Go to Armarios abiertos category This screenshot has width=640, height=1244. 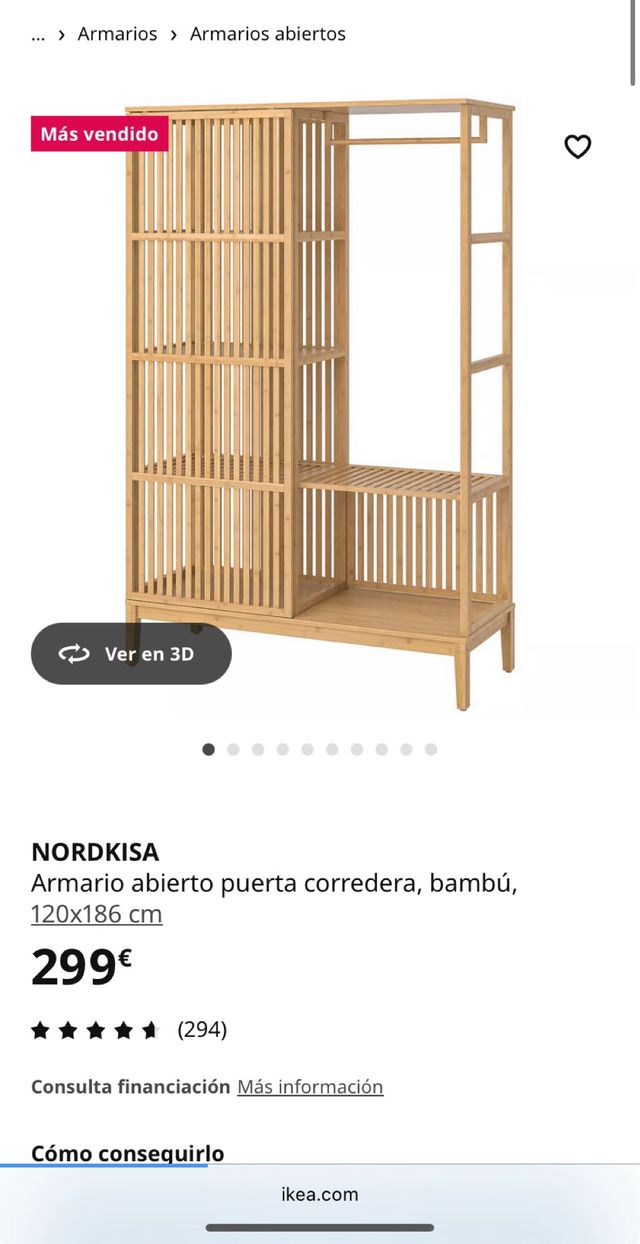pyautogui.click(x=267, y=34)
